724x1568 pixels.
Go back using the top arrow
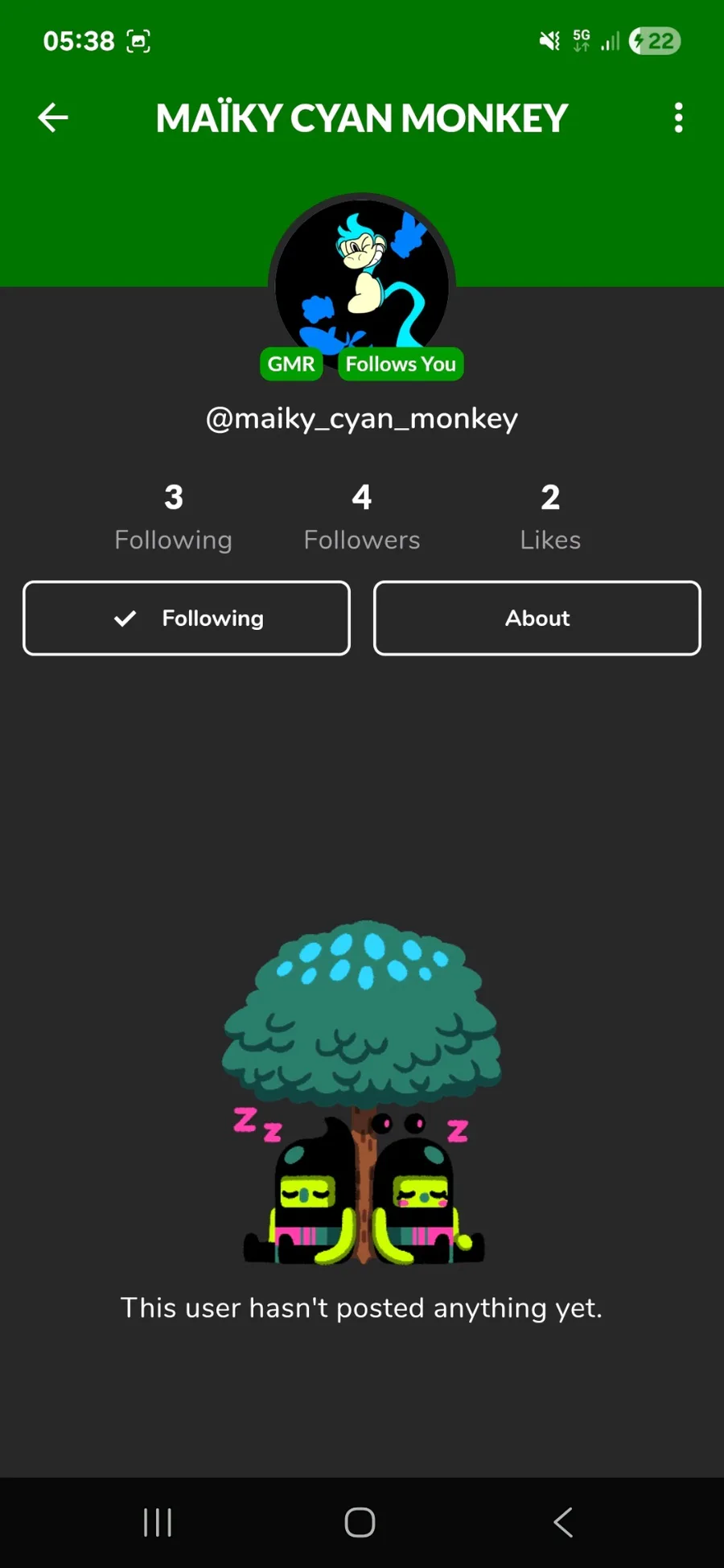click(x=53, y=117)
